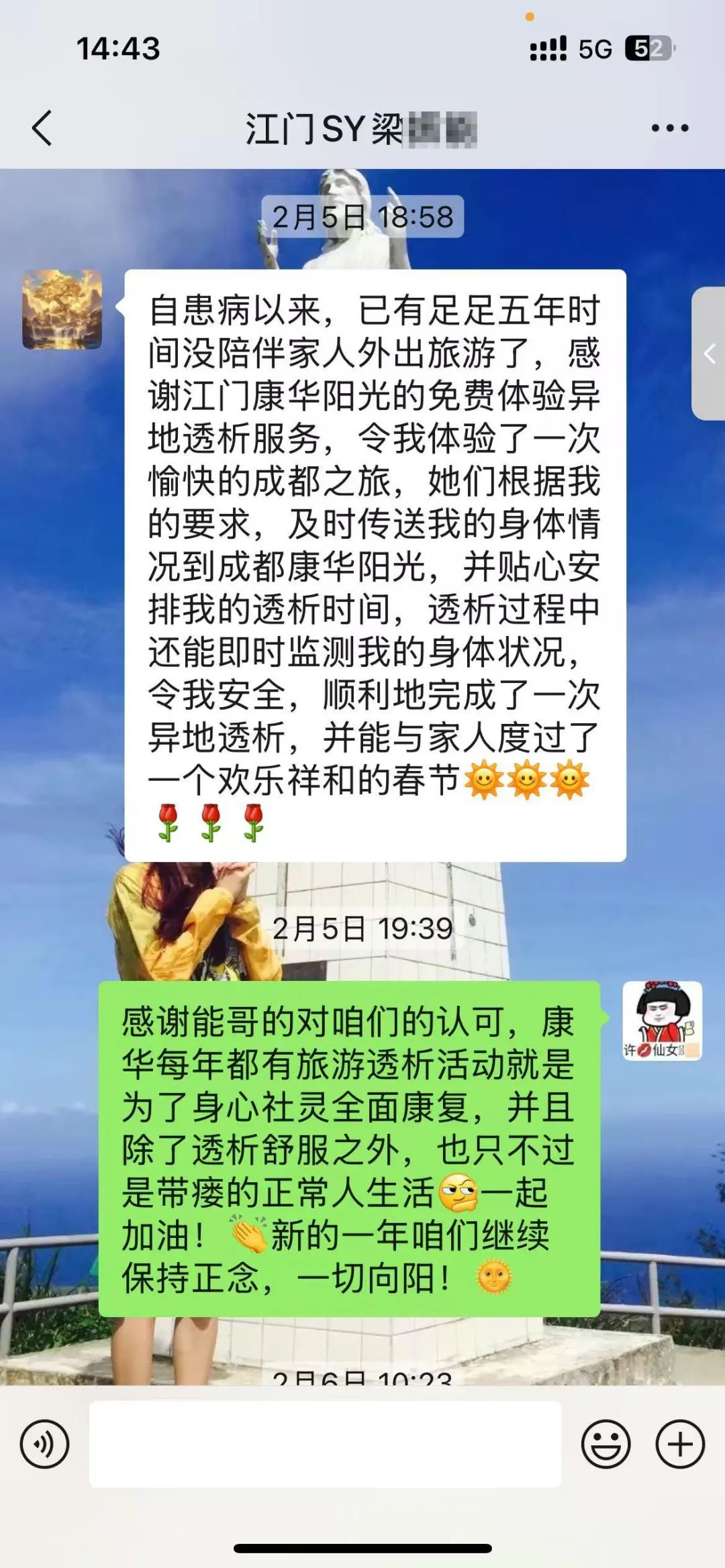Open the chat info overflow menu
Viewport: 725px width, 1568px height.
coord(669,127)
